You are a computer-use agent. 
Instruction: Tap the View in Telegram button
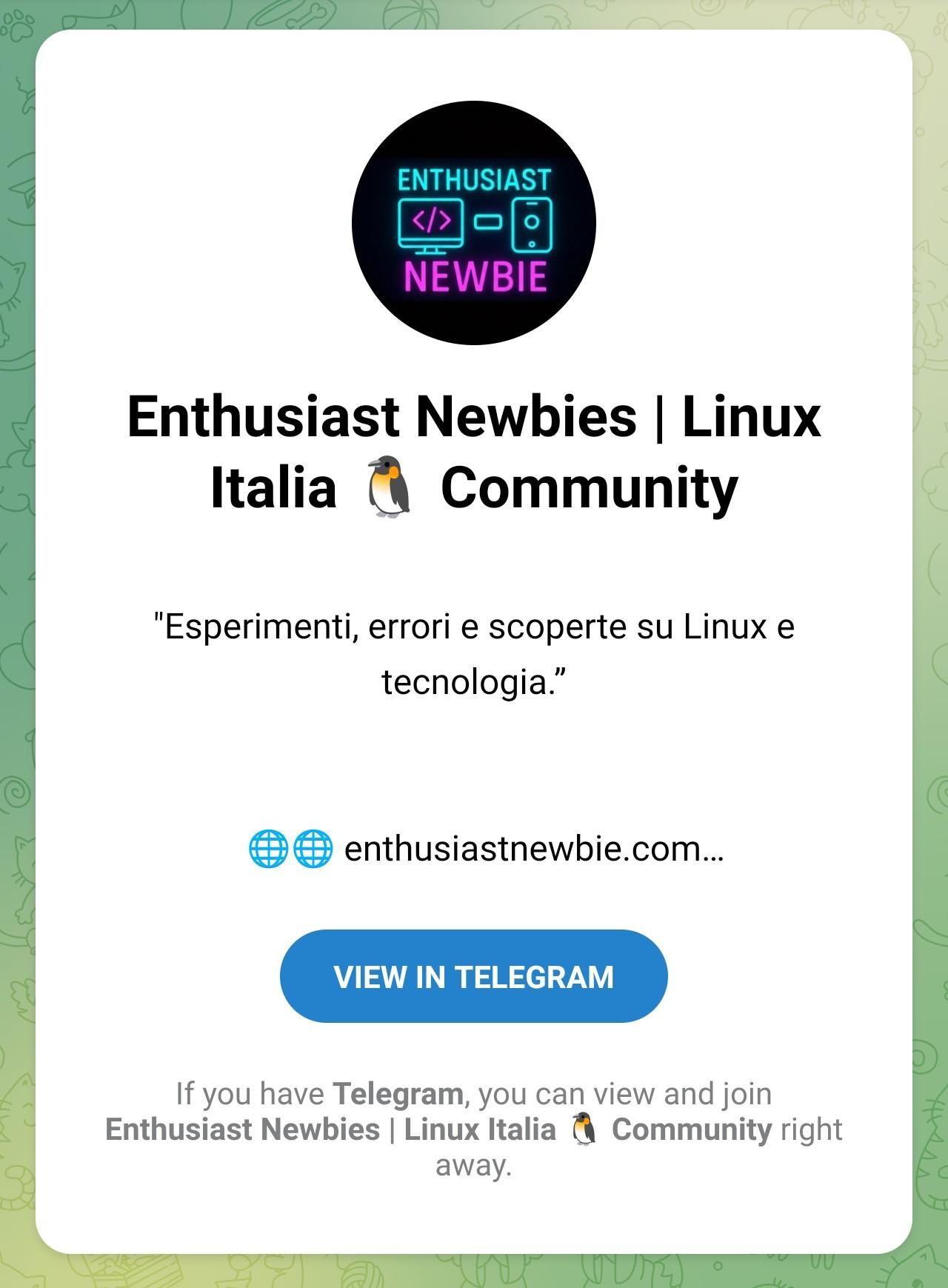click(x=473, y=976)
